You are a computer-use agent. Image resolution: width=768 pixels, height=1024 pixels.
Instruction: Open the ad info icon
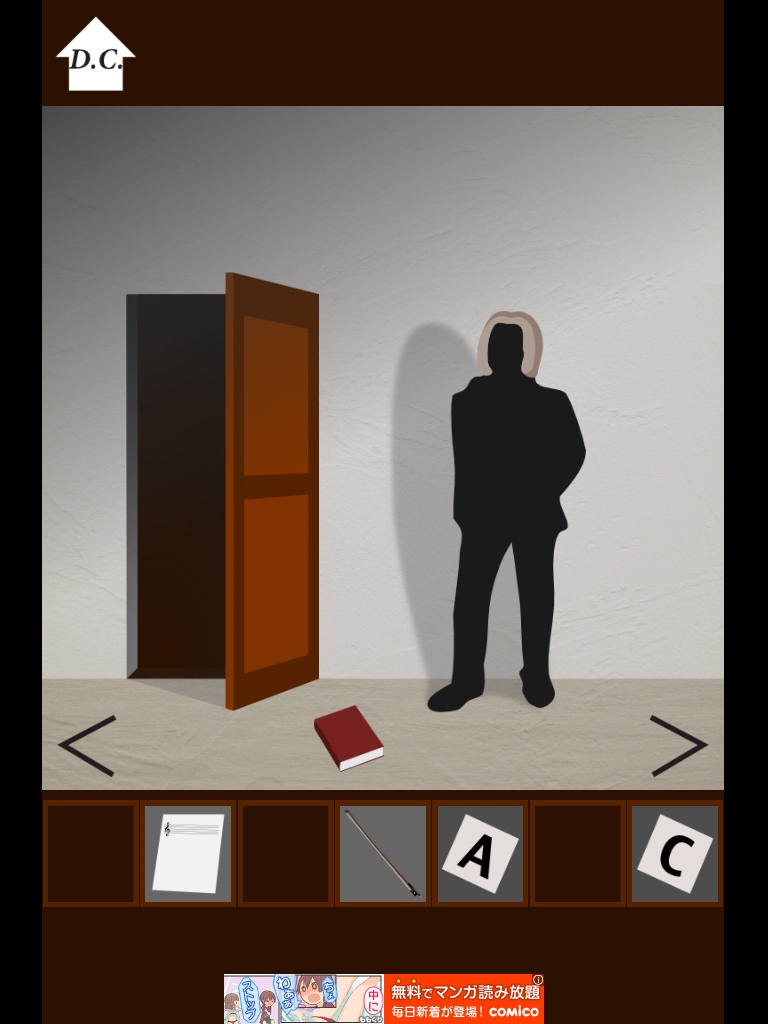538,980
